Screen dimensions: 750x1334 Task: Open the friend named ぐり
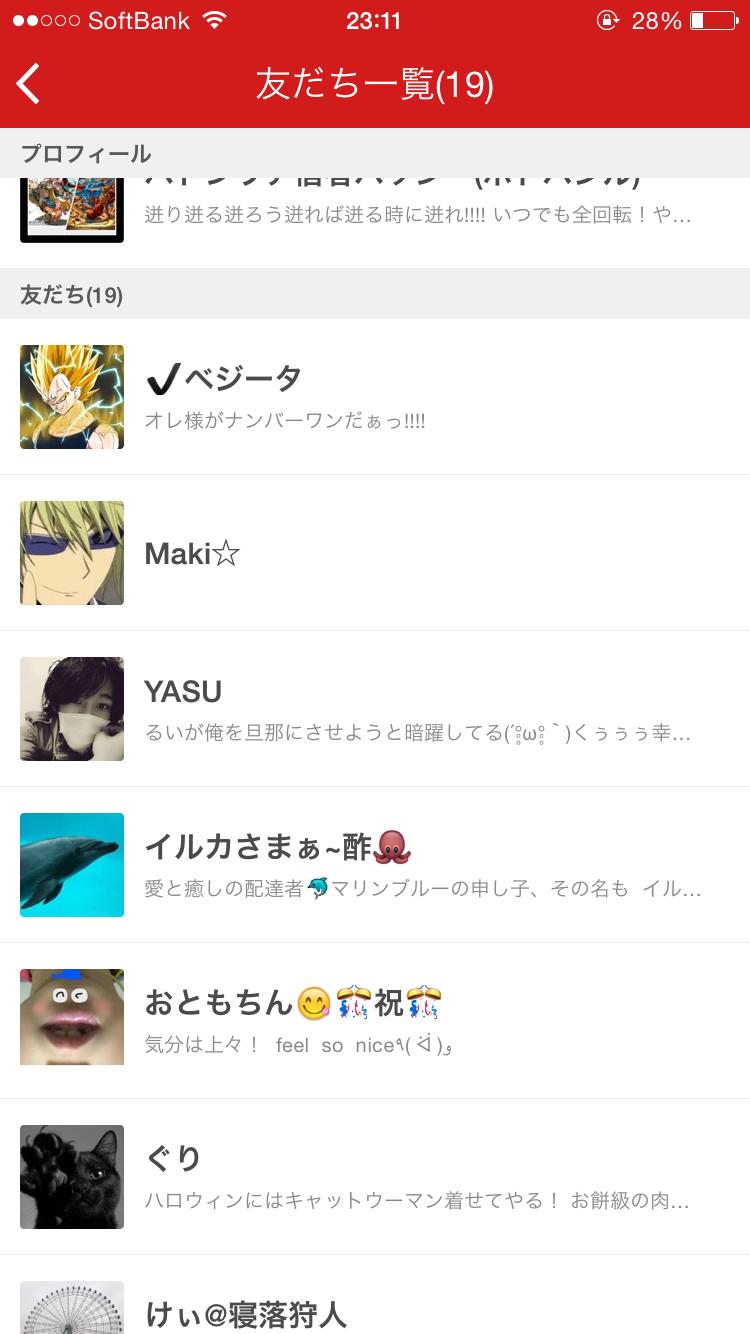[x=375, y=1177]
